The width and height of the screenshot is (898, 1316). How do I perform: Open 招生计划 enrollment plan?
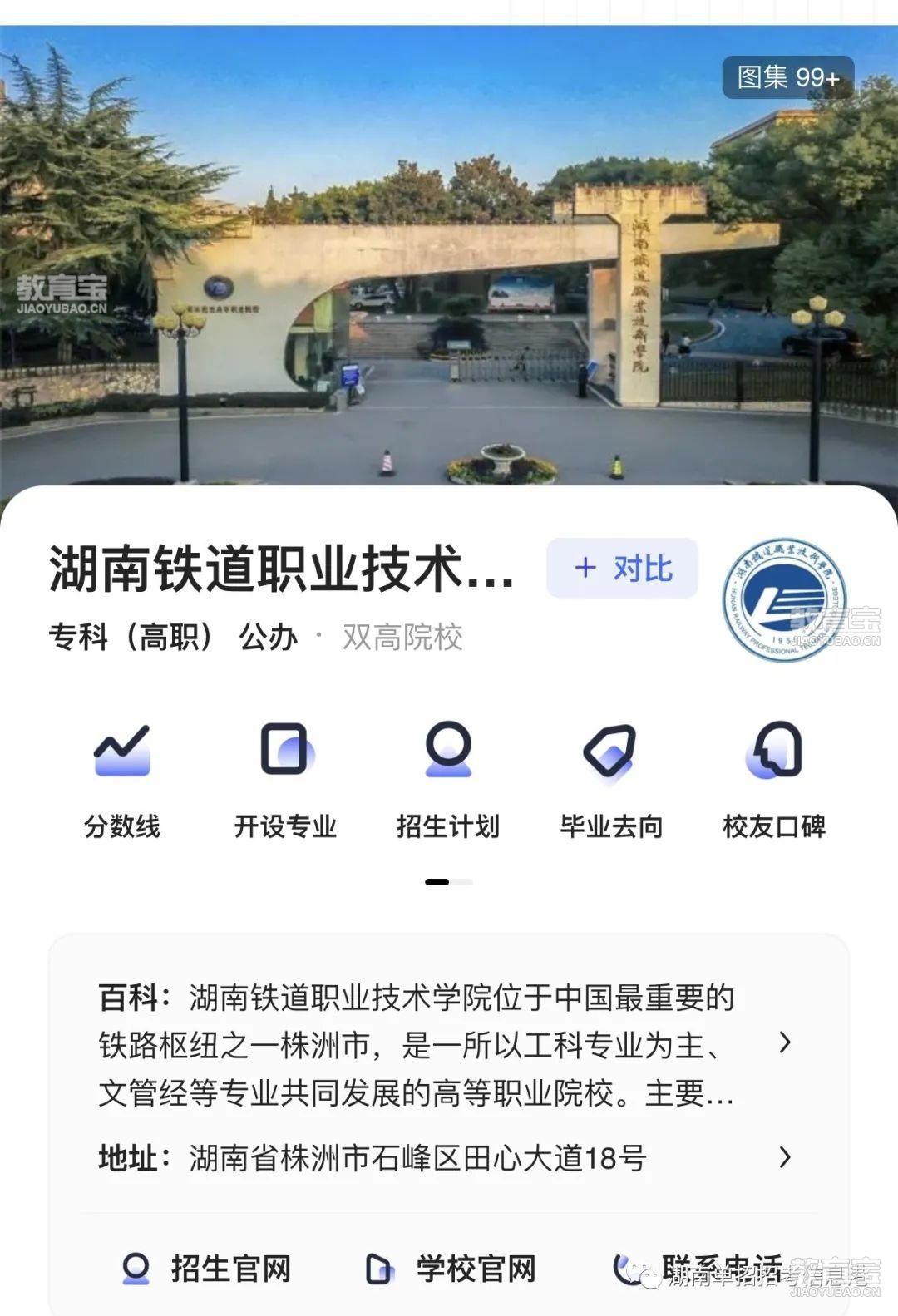pos(448,778)
